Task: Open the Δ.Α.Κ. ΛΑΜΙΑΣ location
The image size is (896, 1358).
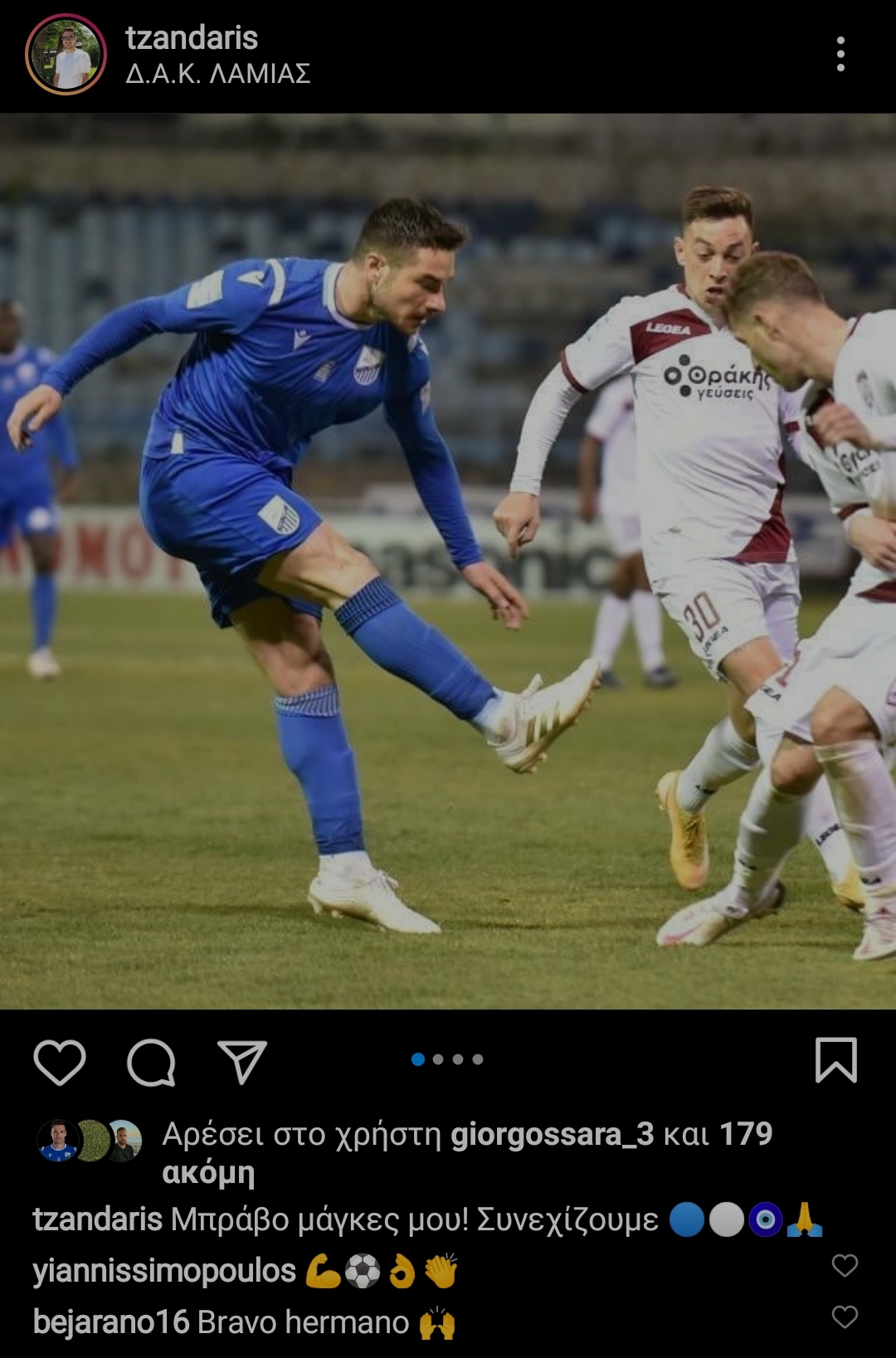Action: click(x=218, y=74)
